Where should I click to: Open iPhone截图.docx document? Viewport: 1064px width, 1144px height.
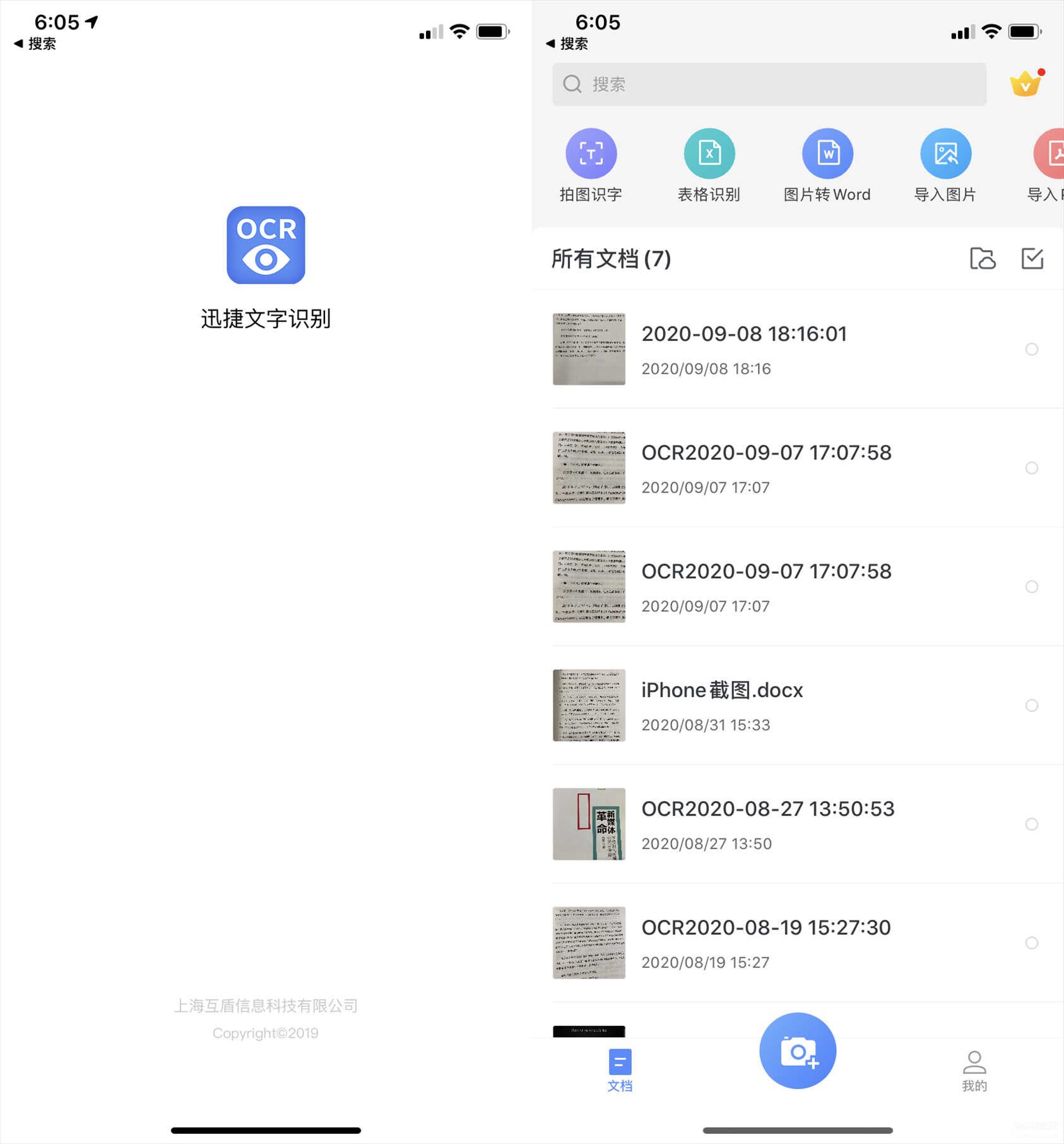pyautogui.click(x=722, y=705)
